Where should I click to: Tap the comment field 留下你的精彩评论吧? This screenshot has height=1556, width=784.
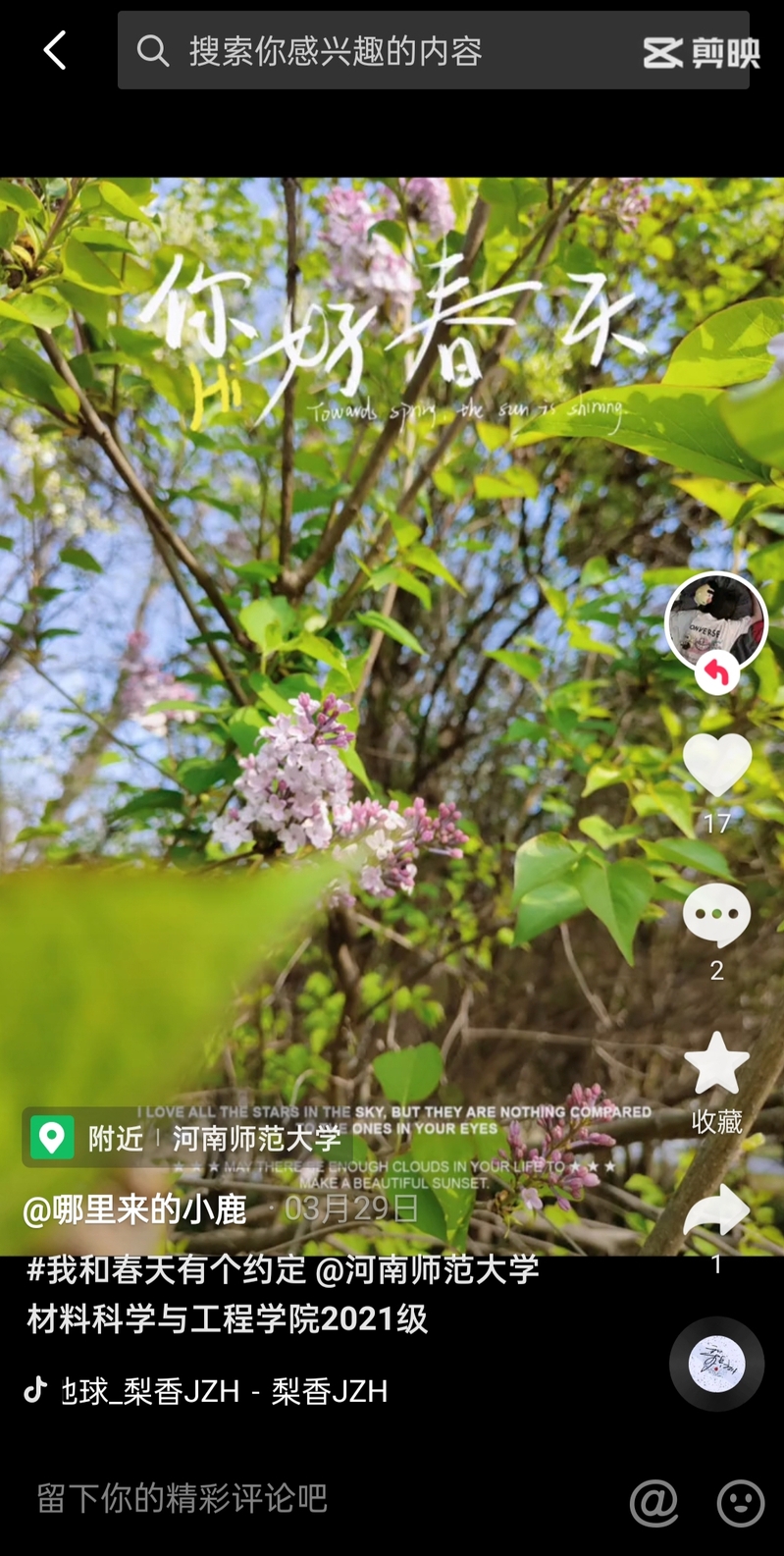(294, 1499)
